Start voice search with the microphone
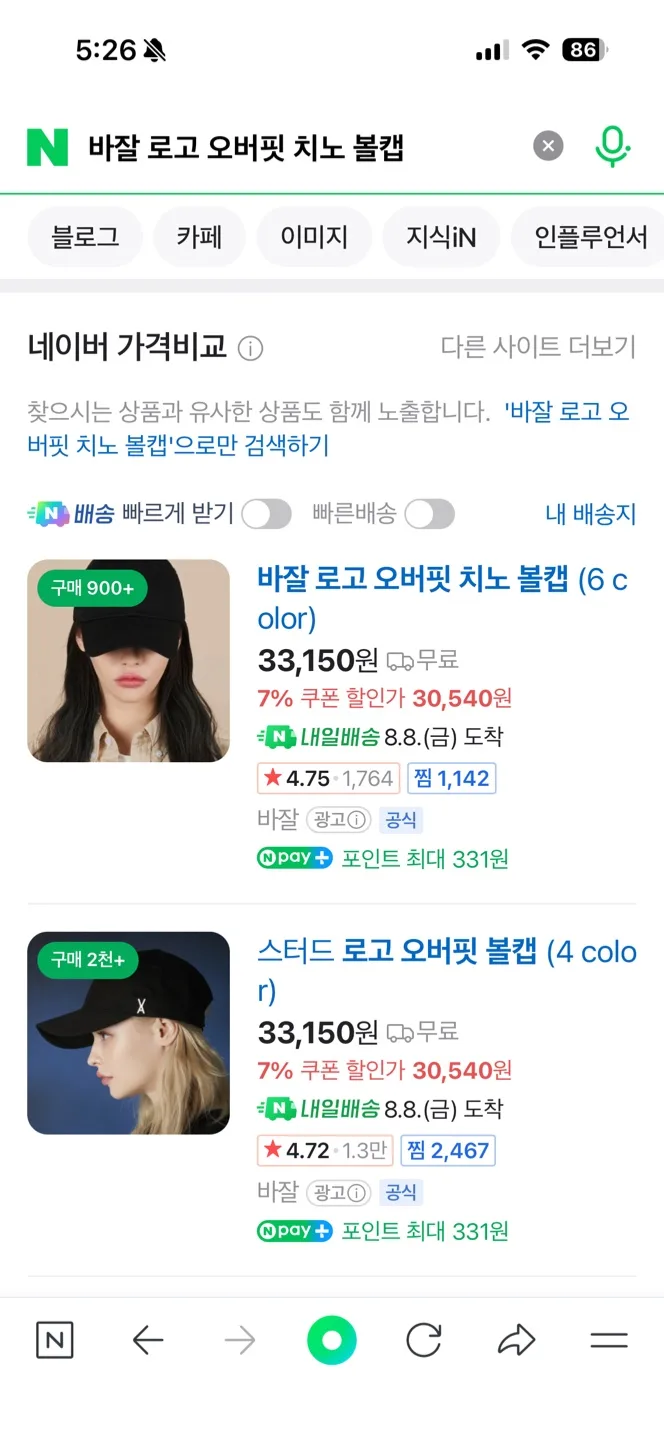The height and width of the screenshot is (1440, 664). tap(612, 147)
